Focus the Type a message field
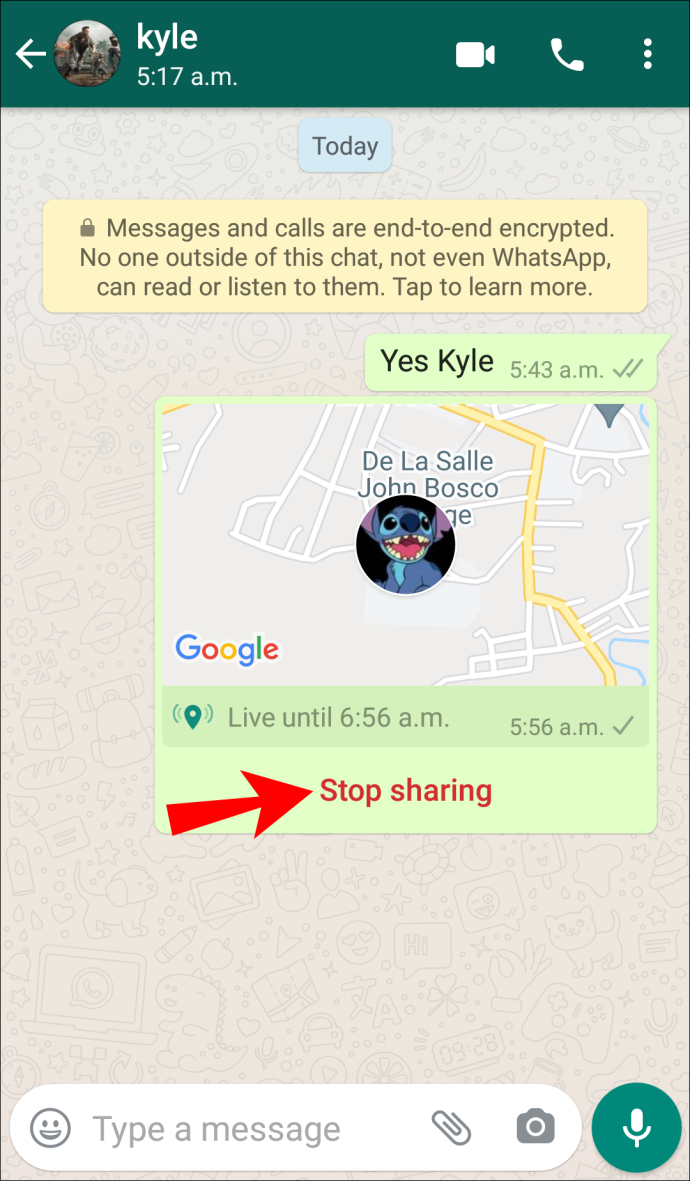This screenshot has width=690, height=1181. [x=250, y=1129]
